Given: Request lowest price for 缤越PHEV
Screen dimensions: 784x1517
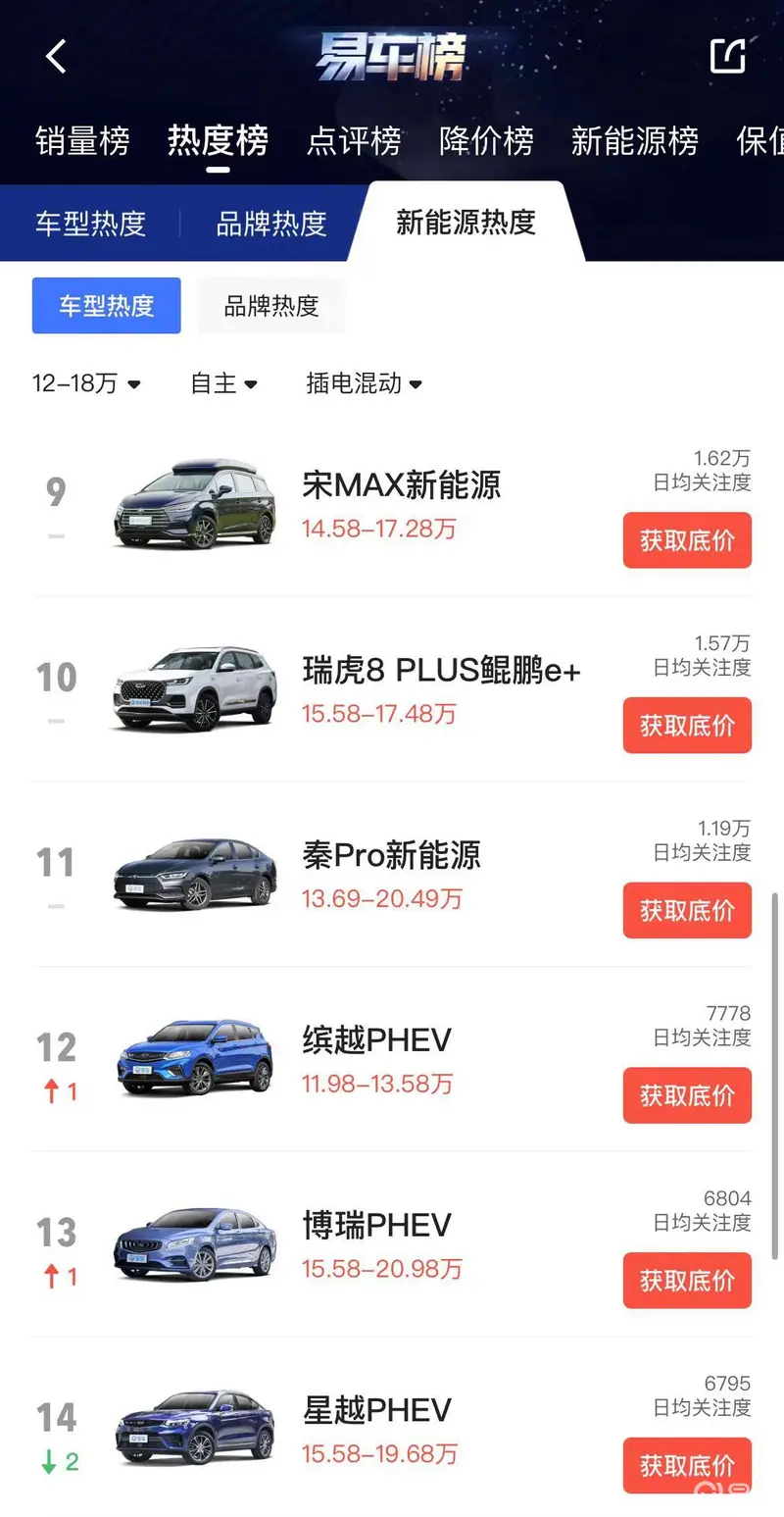Looking at the screenshot, I should (x=687, y=1095).
